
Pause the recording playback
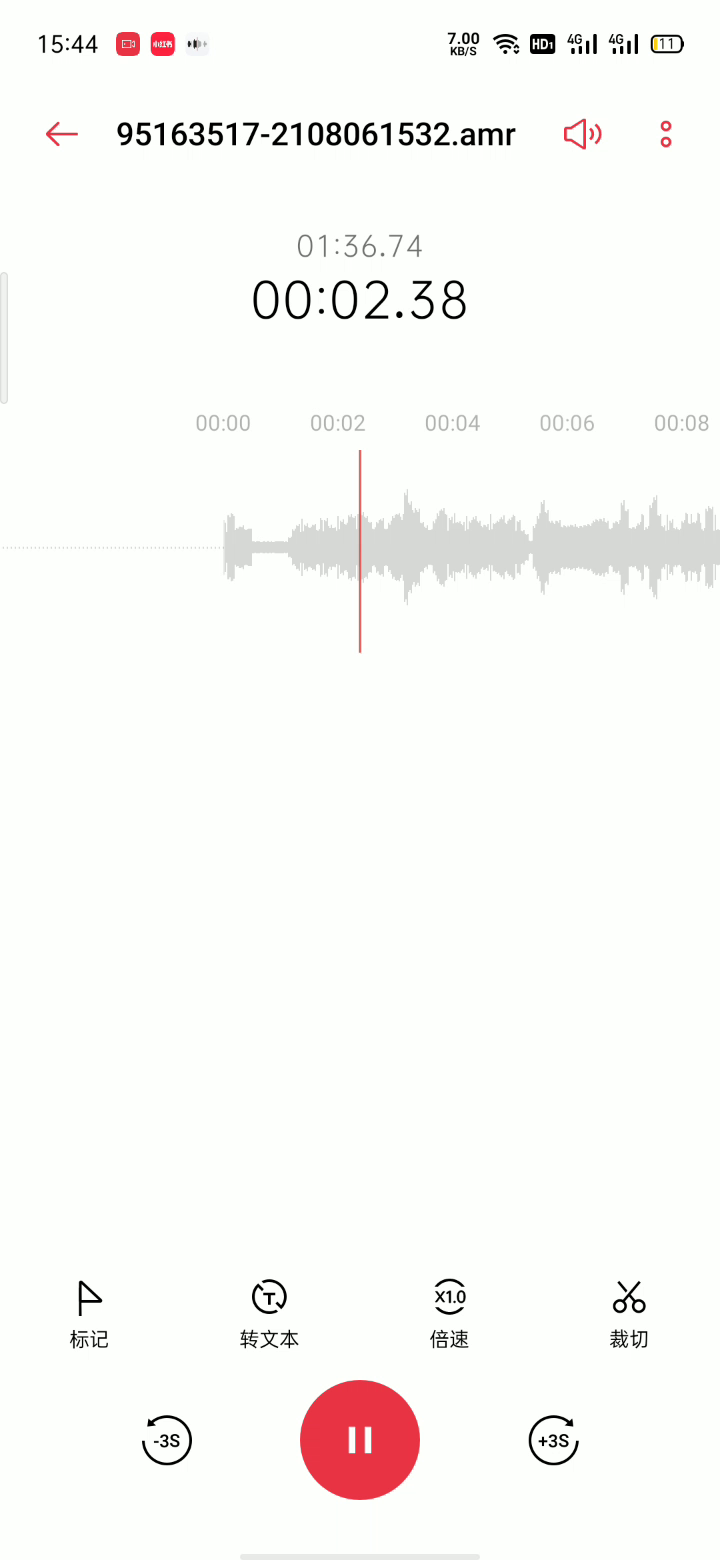coord(360,1440)
